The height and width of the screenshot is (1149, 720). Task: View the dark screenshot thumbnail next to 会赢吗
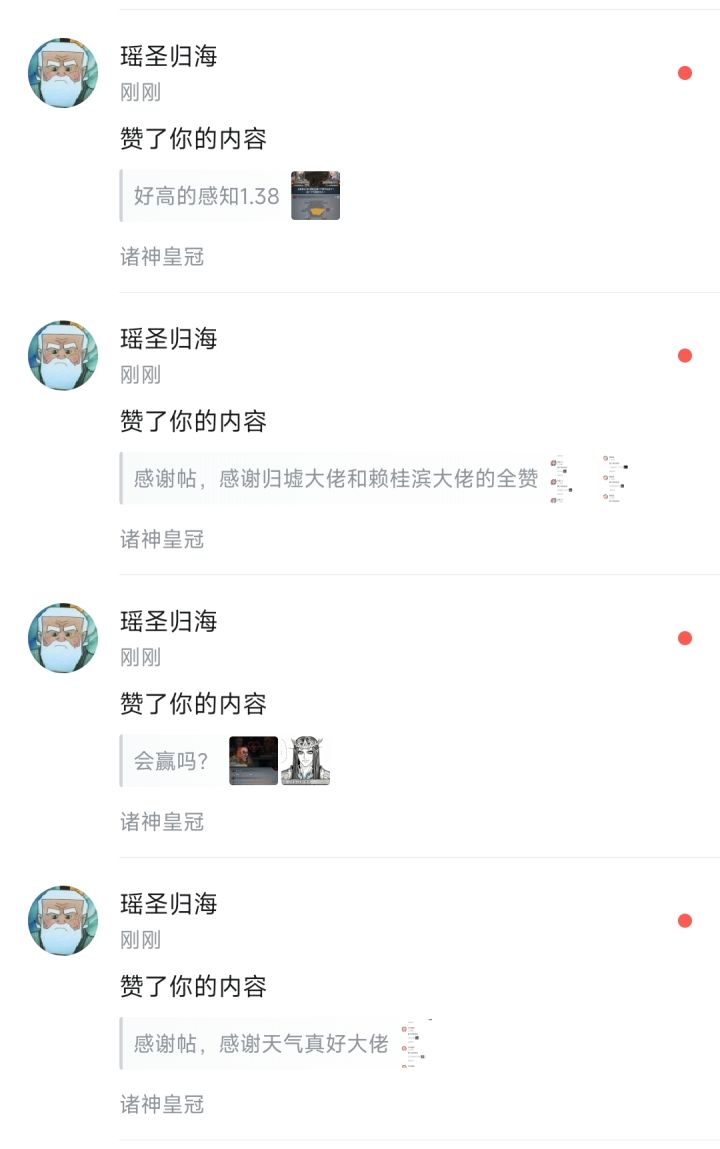click(253, 761)
